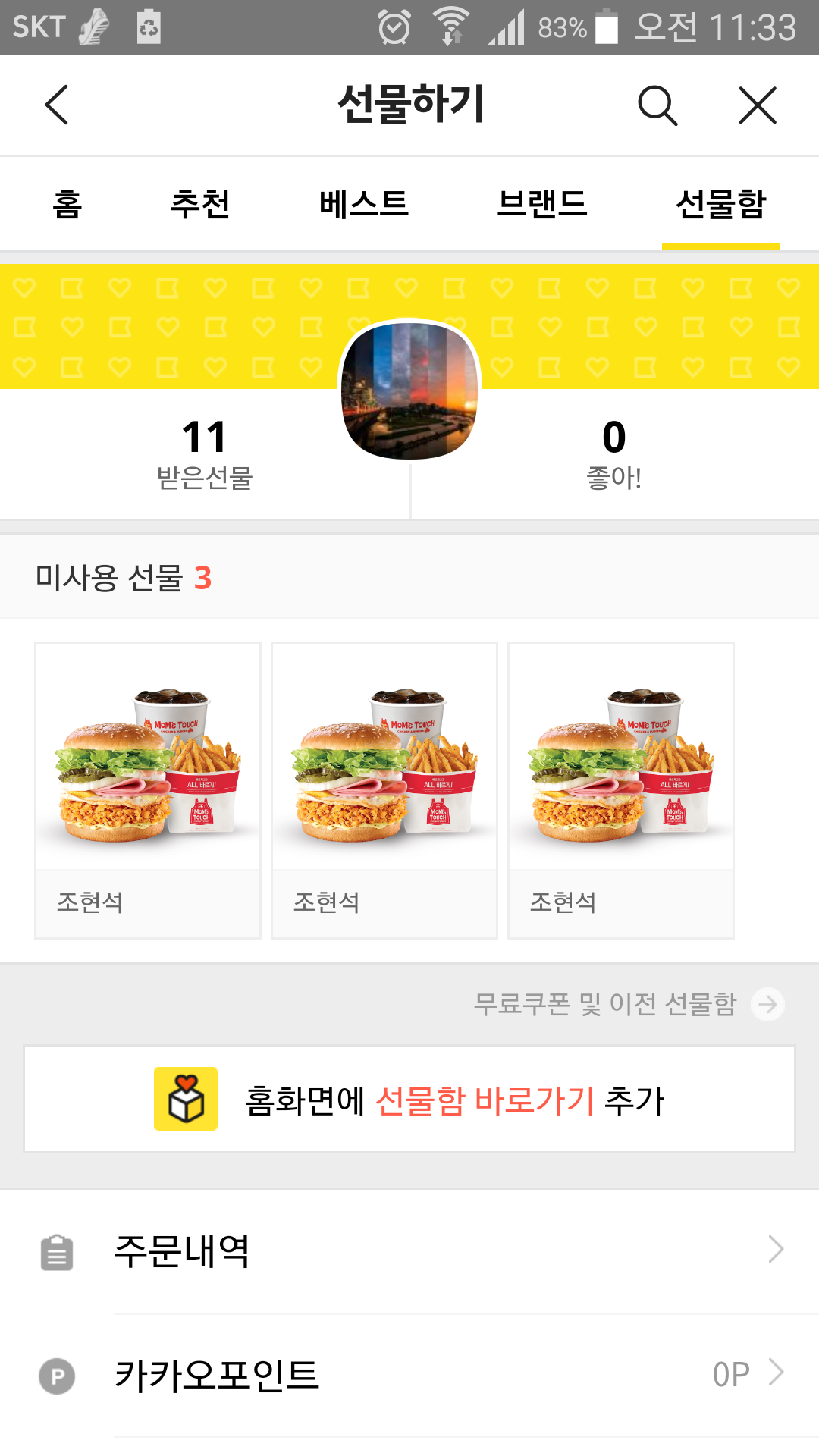Switch to the 홈 tab
The height and width of the screenshot is (1456, 819).
coord(67,204)
